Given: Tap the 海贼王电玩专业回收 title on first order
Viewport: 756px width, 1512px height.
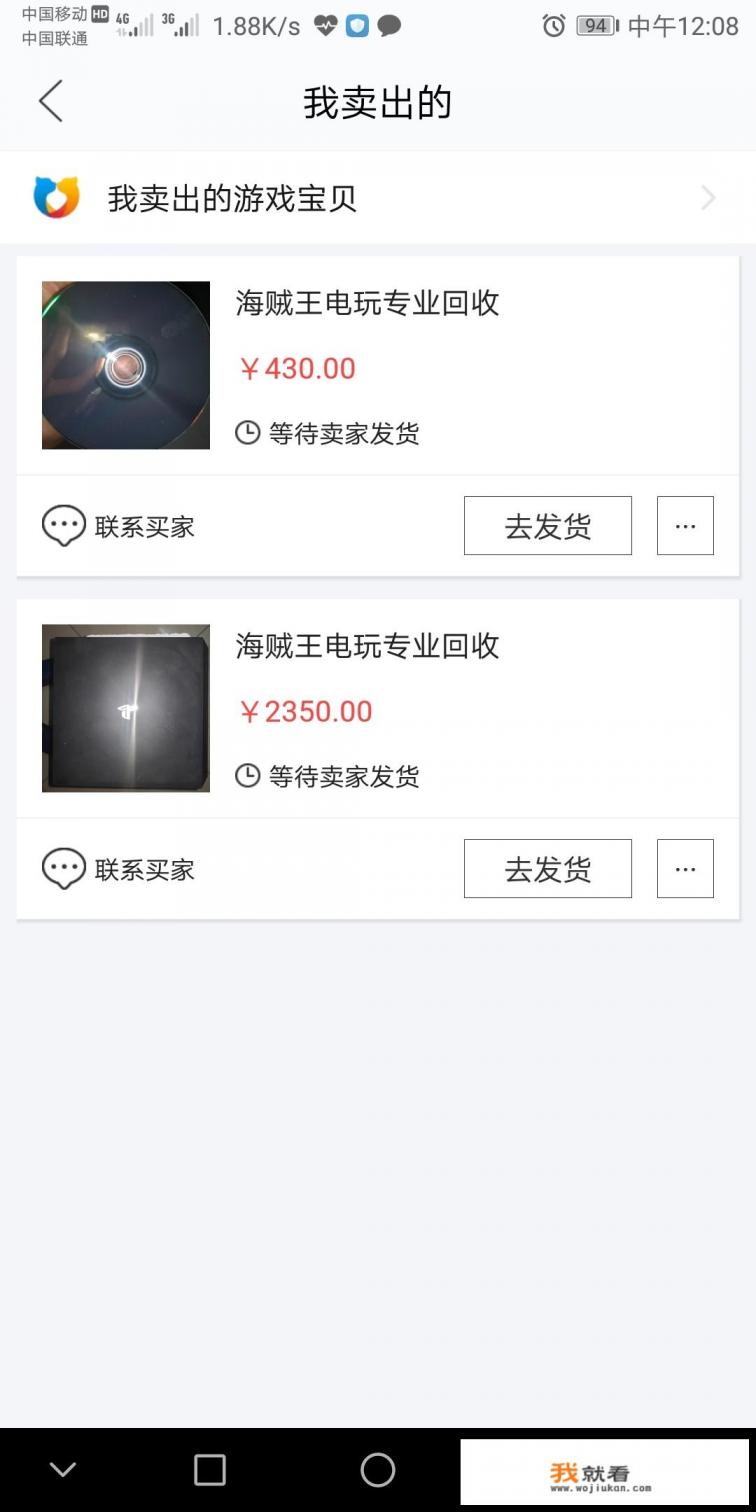Looking at the screenshot, I should [x=366, y=303].
